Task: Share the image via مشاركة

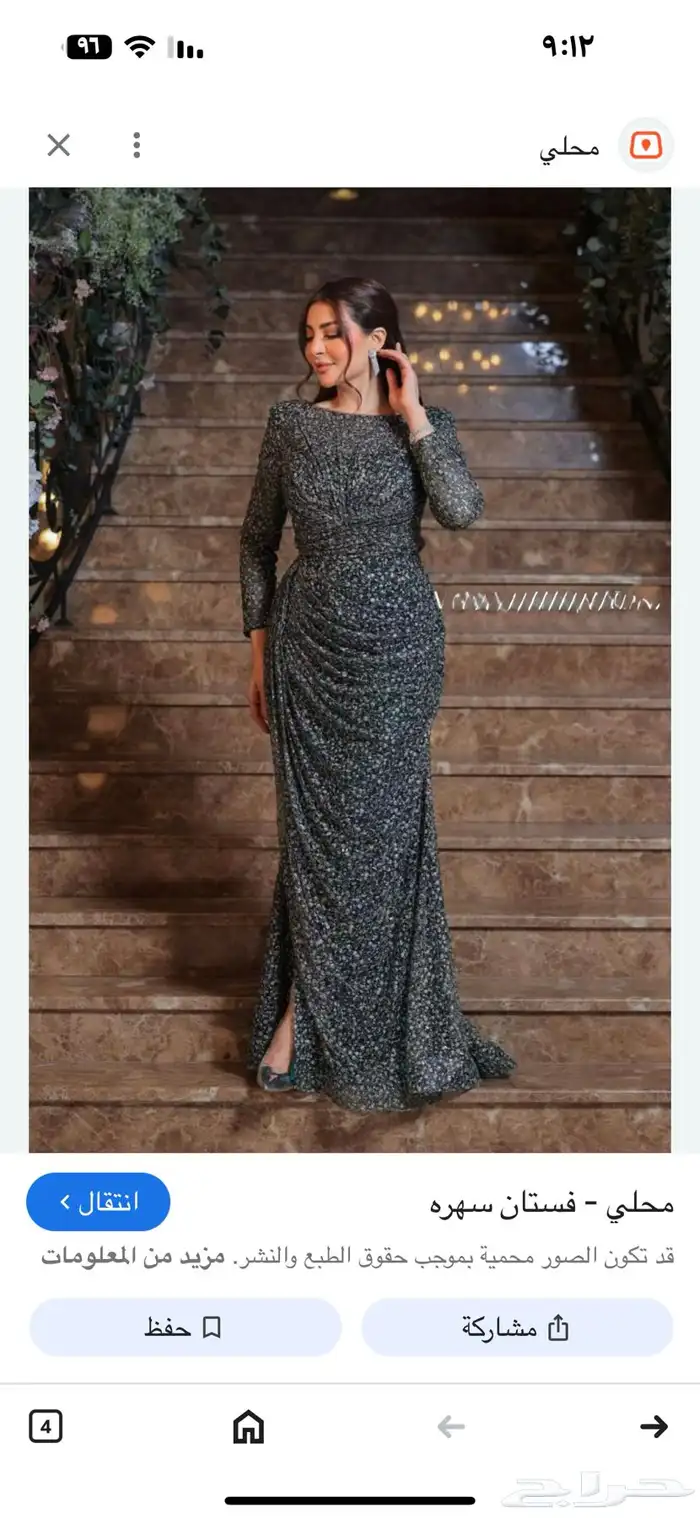Action: point(516,1327)
